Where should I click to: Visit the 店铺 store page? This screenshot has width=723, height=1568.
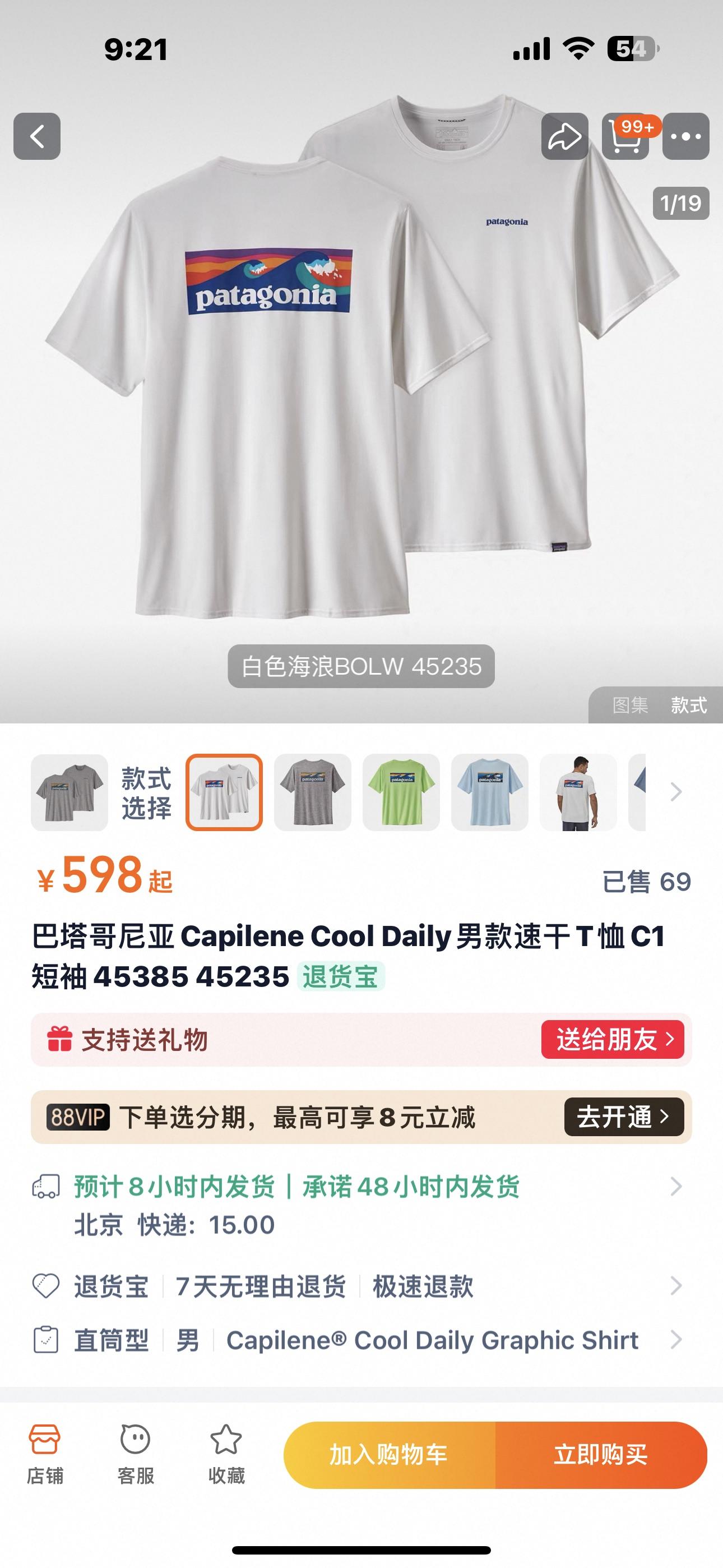[45, 1454]
